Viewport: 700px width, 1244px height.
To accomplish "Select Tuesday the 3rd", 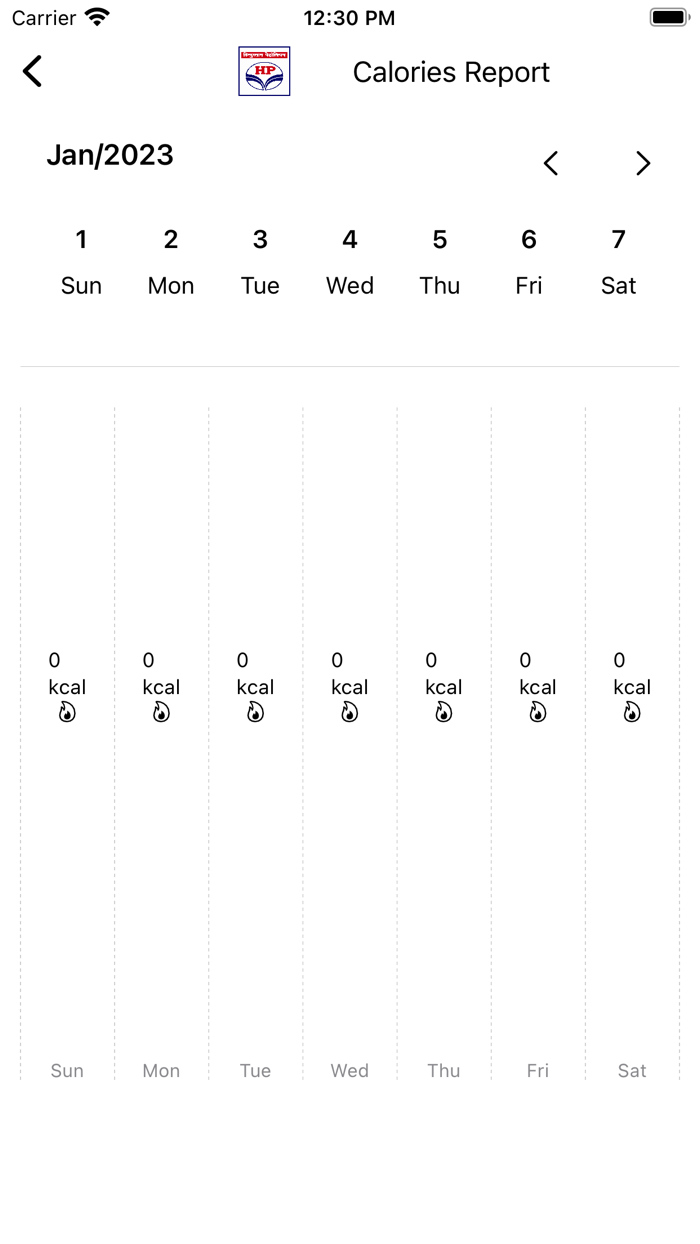I will (x=260, y=262).
